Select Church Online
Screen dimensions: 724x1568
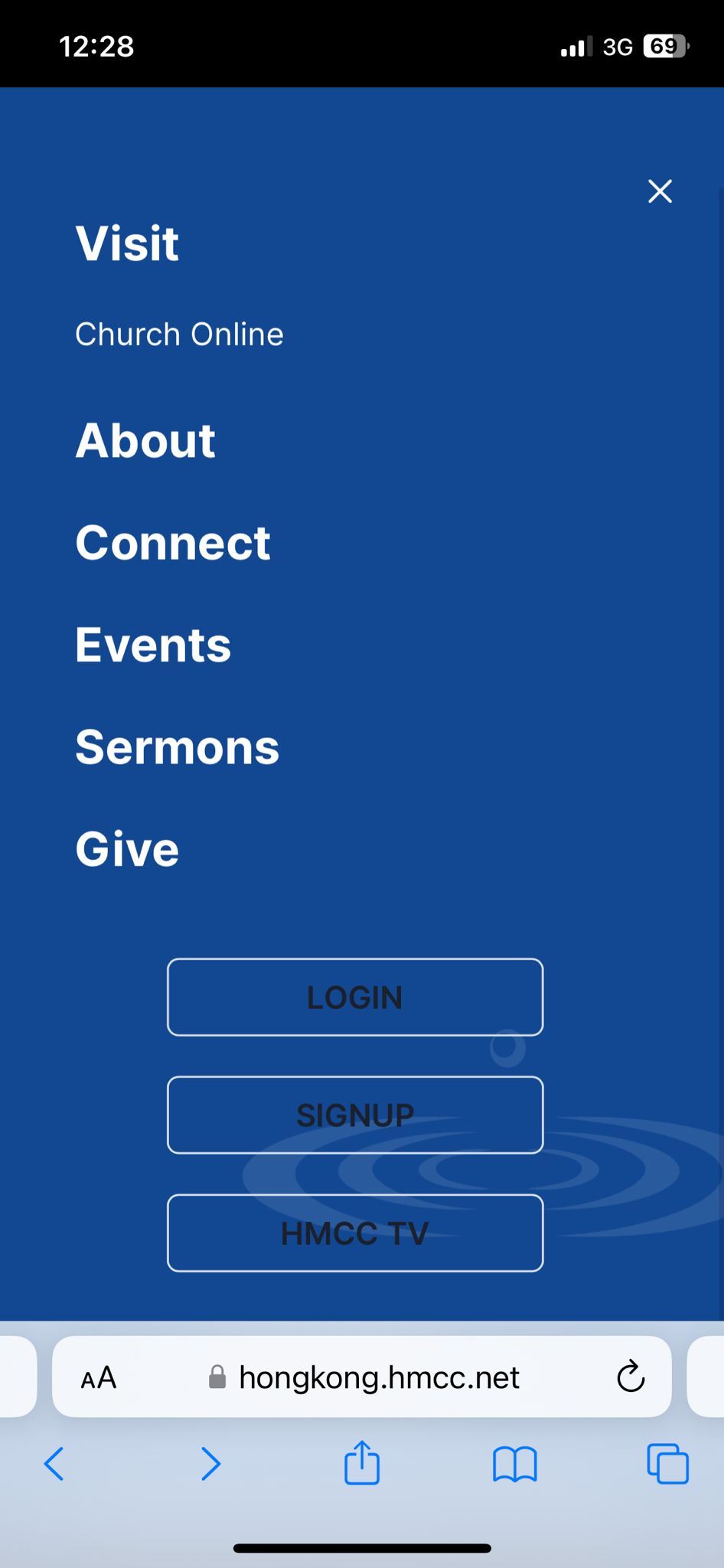pos(179,334)
